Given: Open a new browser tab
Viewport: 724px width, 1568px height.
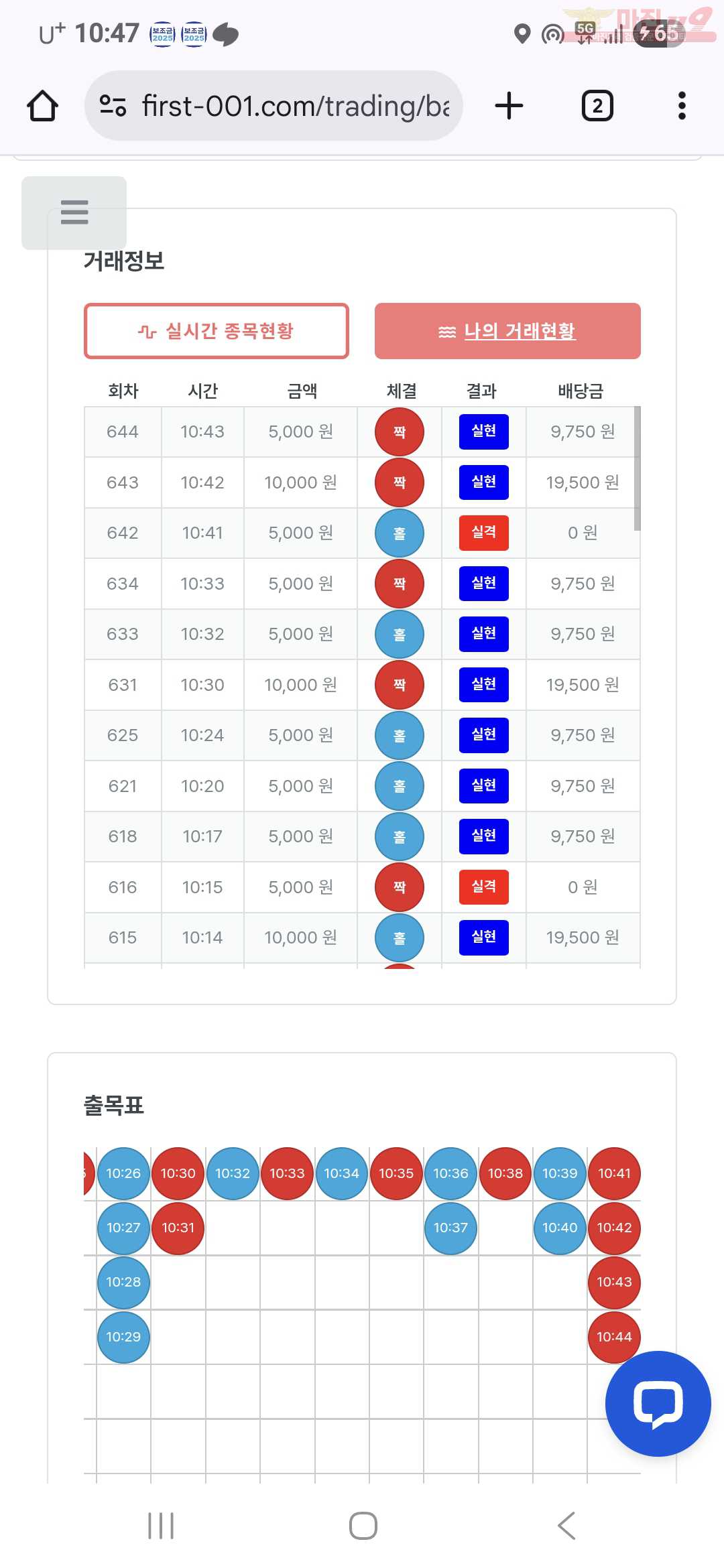Looking at the screenshot, I should [x=509, y=106].
